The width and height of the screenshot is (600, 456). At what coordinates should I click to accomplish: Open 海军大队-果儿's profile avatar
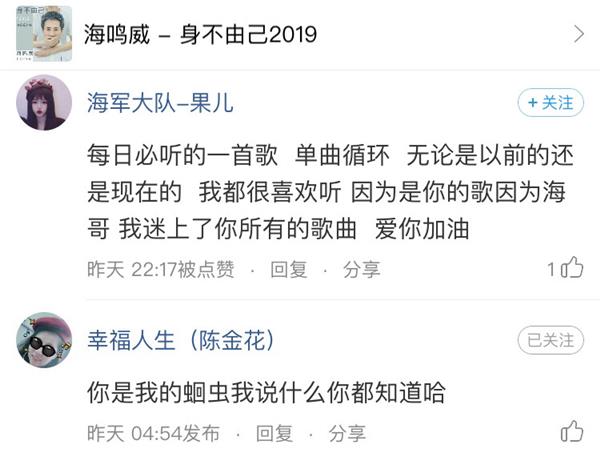click(44, 102)
